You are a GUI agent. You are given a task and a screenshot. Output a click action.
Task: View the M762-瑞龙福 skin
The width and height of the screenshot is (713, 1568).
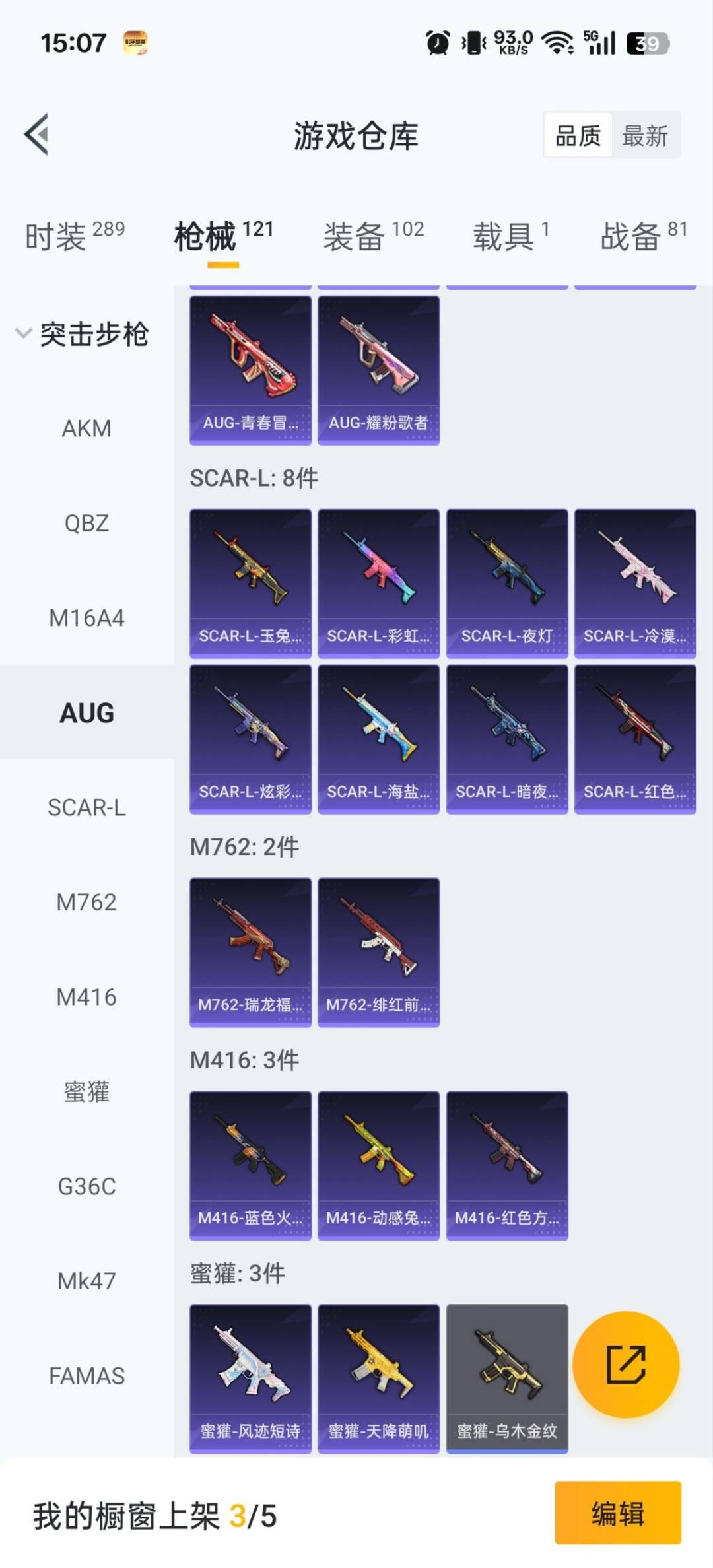click(x=250, y=951)
